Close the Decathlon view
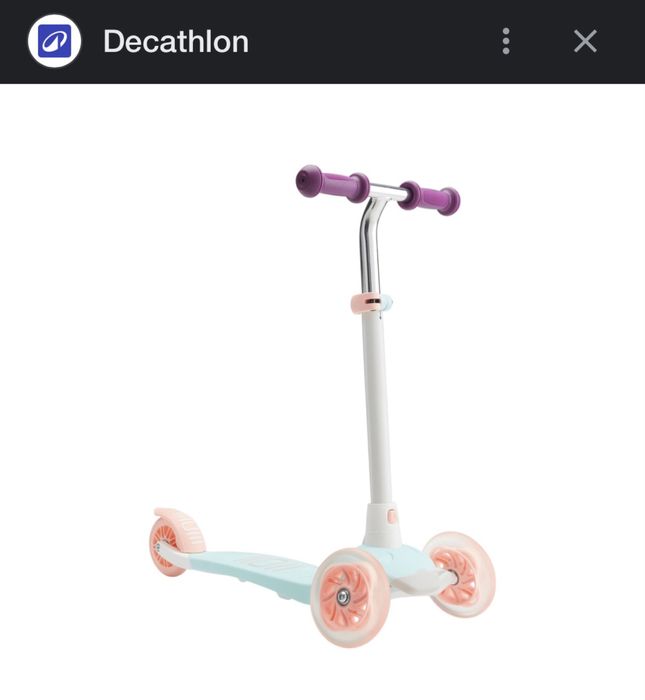This screenshot has width=645, height=700. coord(585,41)
